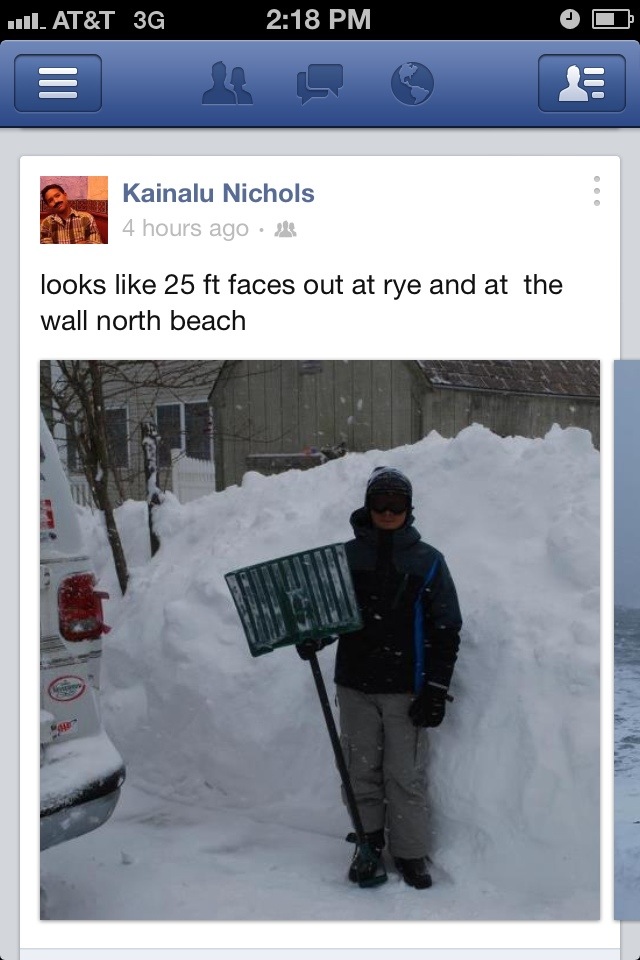
Task: Tap Kainalu Nichols' profile picture
Action: tap(74, 210)
